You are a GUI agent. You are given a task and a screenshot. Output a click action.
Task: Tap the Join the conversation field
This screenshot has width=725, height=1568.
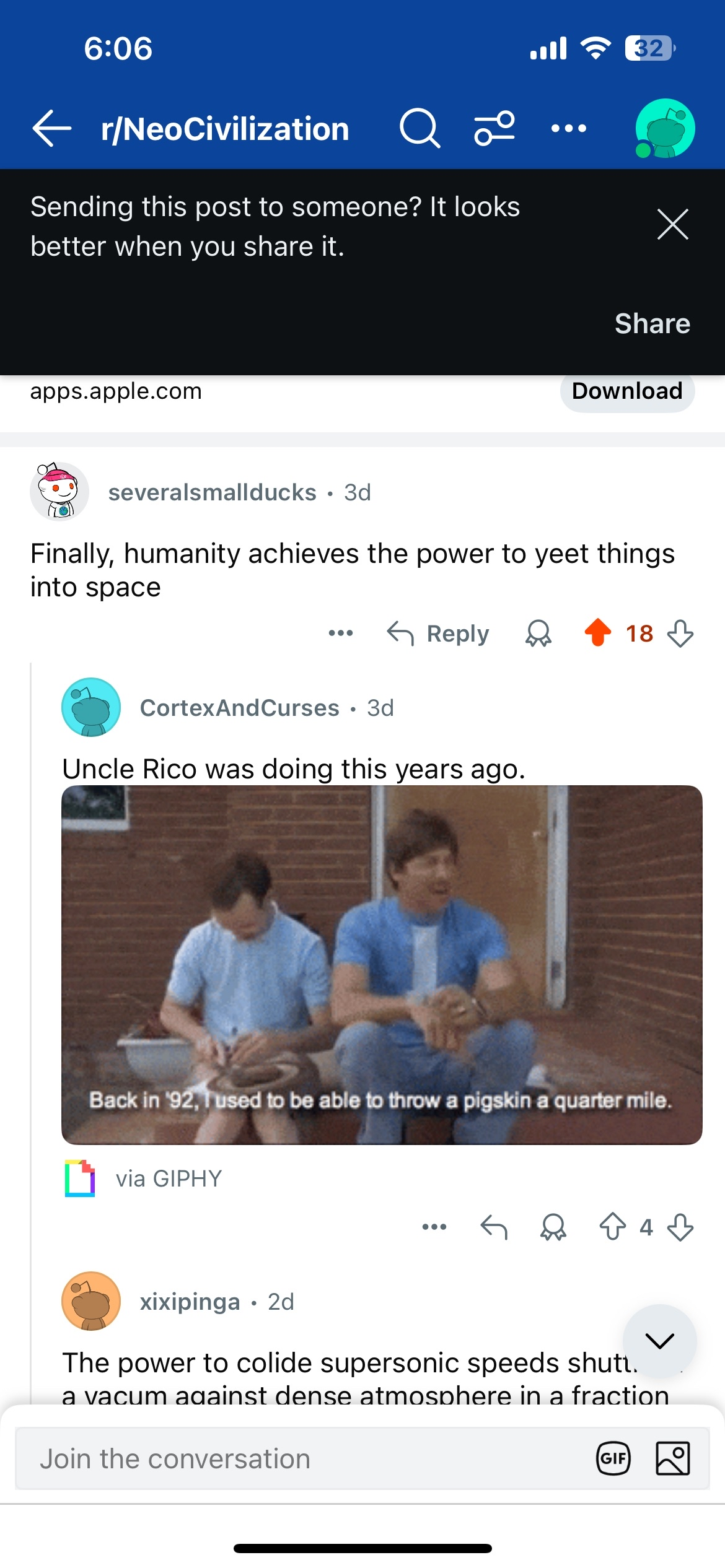point(297,1458)
